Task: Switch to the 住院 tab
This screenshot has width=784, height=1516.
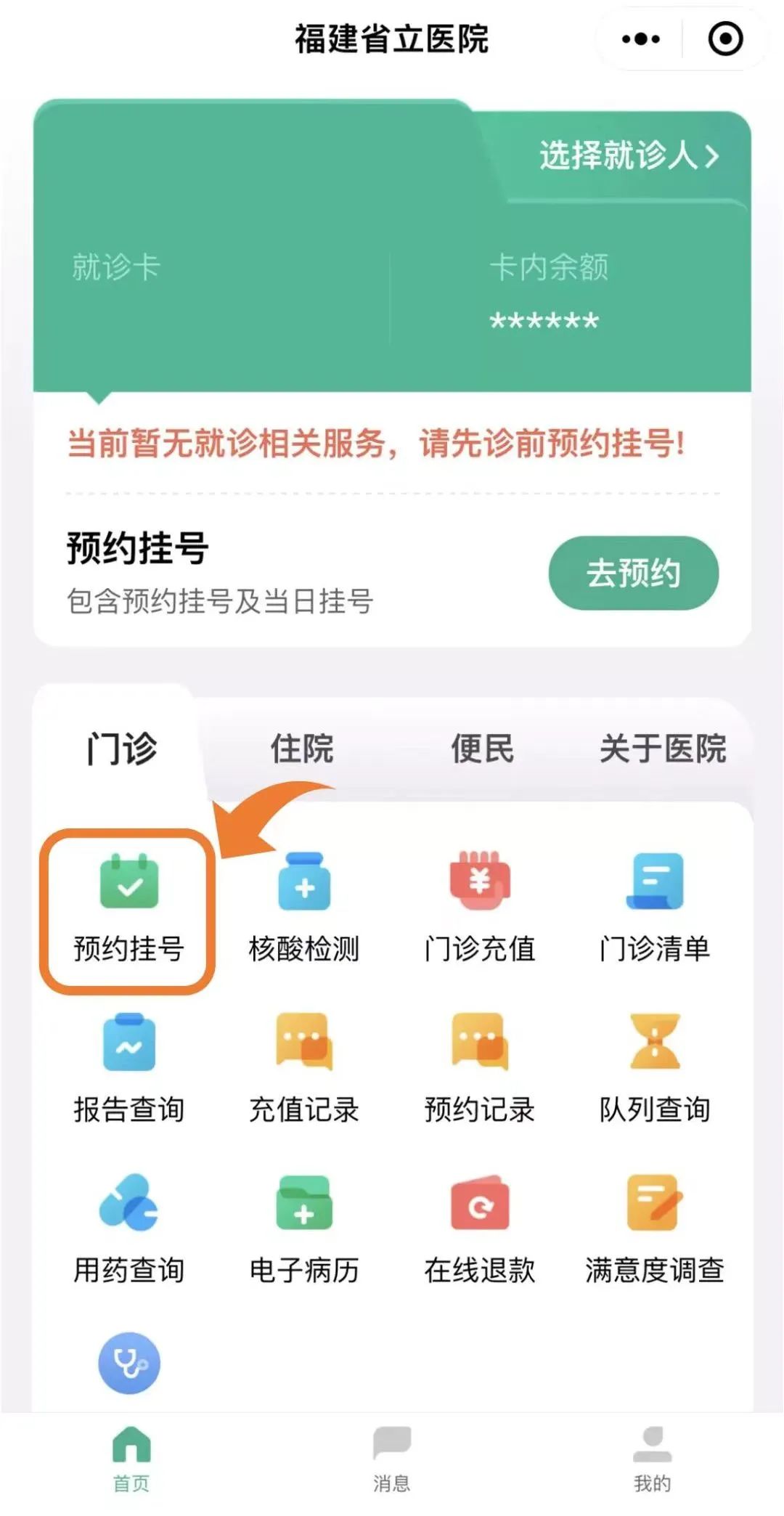Action: point(302,749)
